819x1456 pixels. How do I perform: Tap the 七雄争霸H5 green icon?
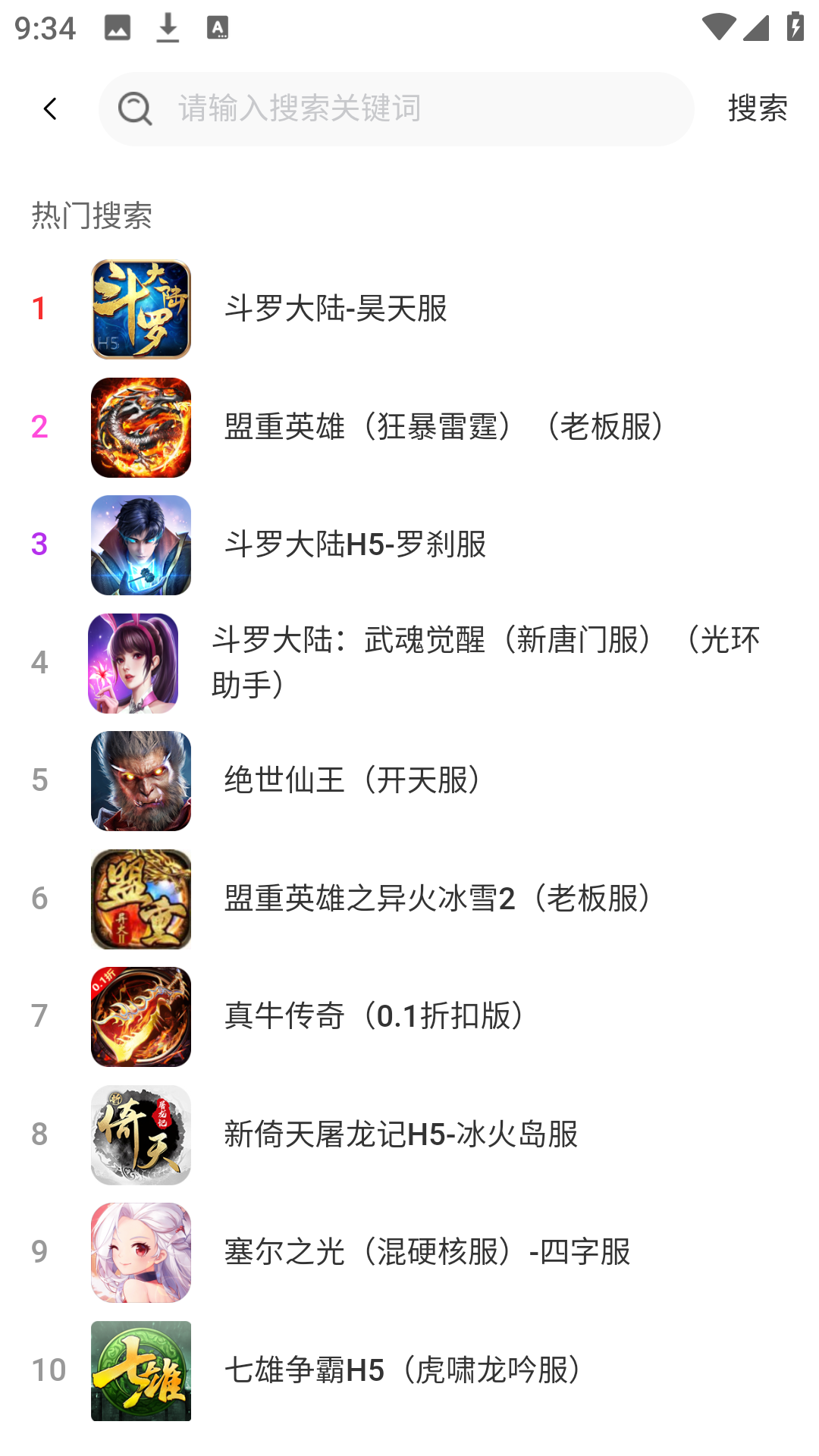coord(140,1370)
